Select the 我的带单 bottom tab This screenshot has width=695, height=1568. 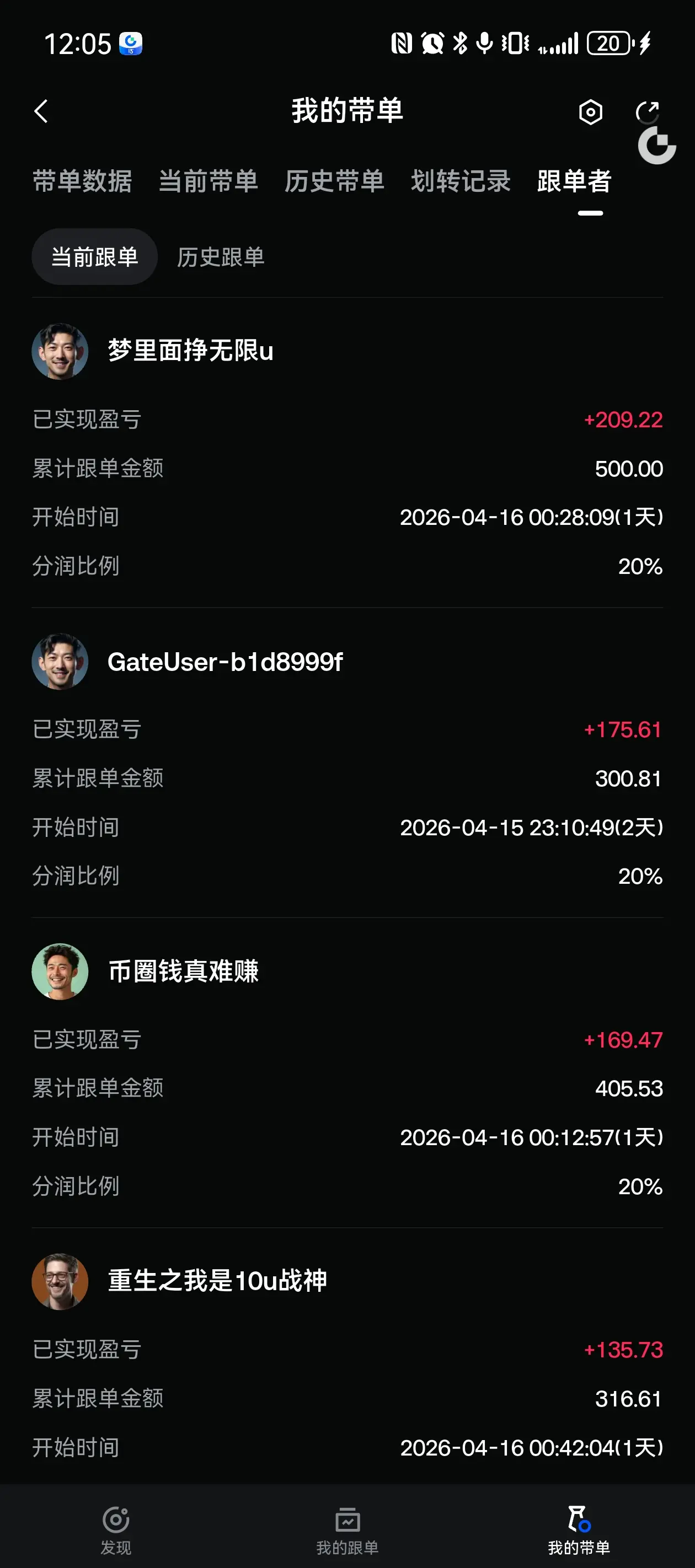(x=579, y=1528)
